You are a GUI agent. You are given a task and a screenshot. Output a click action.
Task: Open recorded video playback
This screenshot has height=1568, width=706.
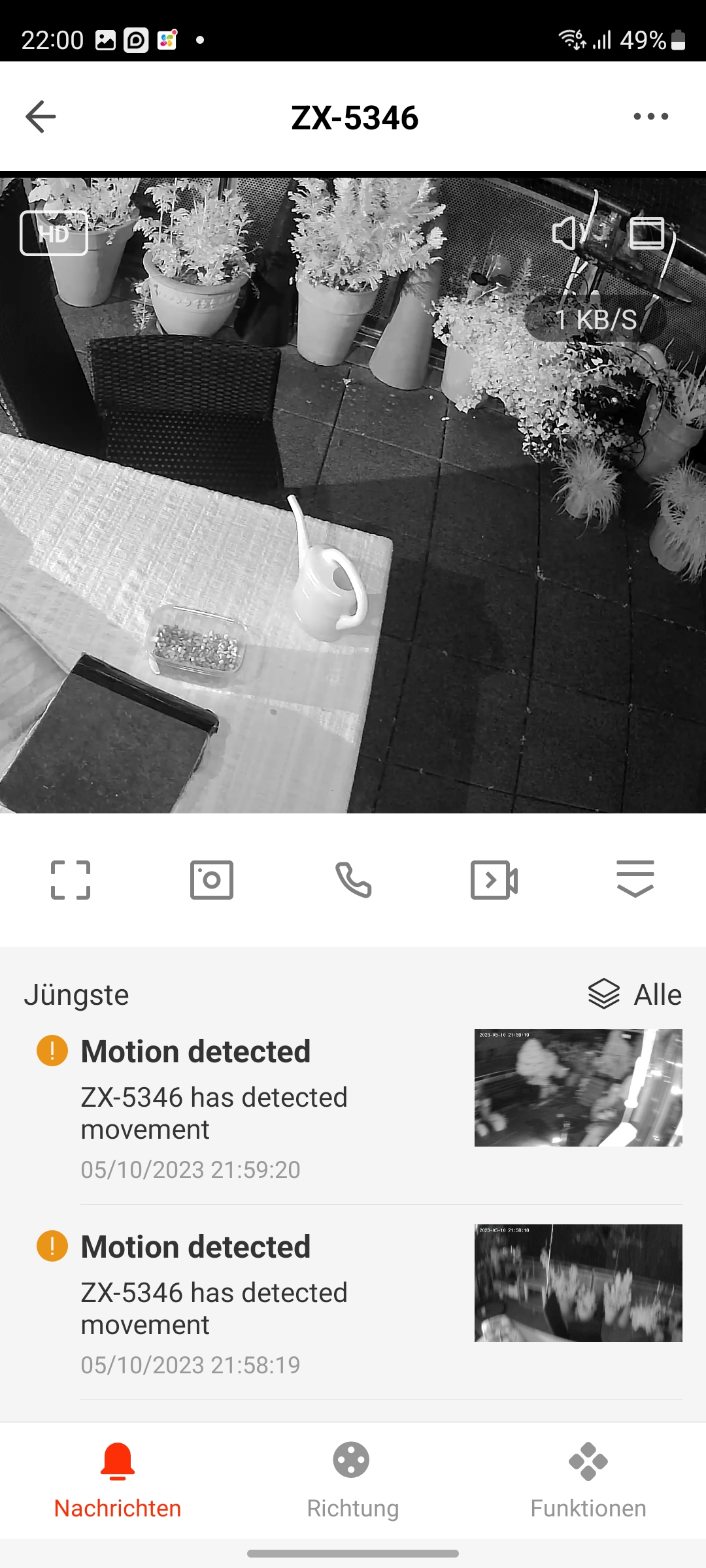click(x=494, y=880)
